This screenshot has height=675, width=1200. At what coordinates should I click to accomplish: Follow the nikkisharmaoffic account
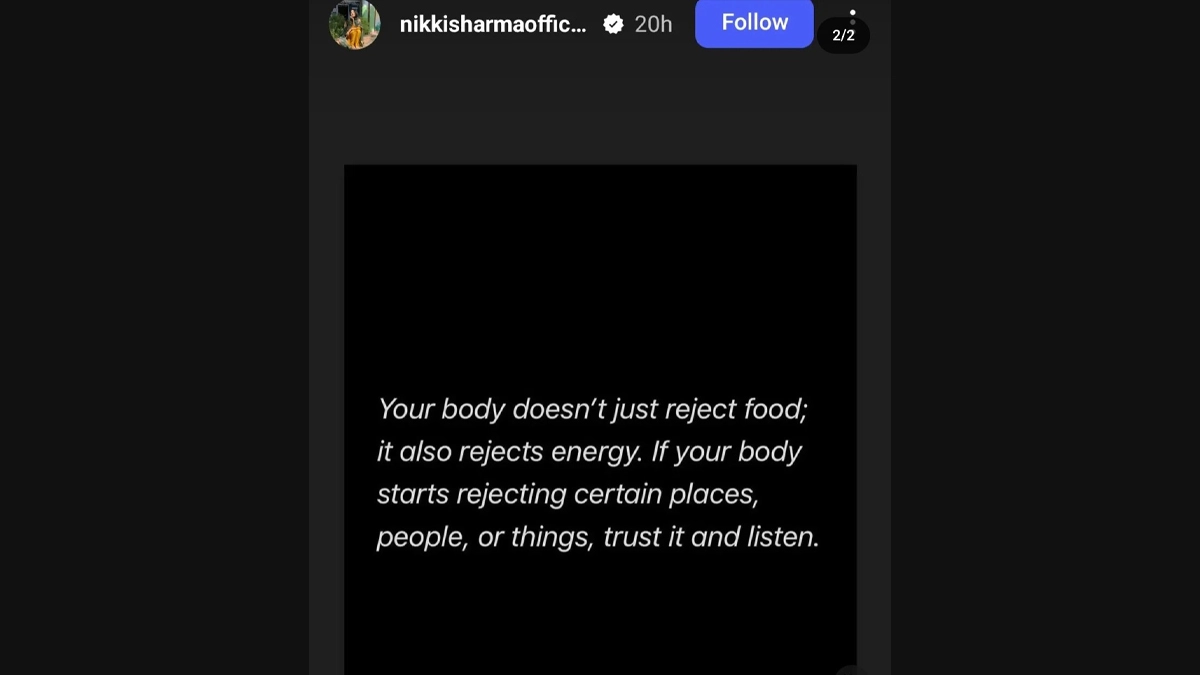(754, 23)
